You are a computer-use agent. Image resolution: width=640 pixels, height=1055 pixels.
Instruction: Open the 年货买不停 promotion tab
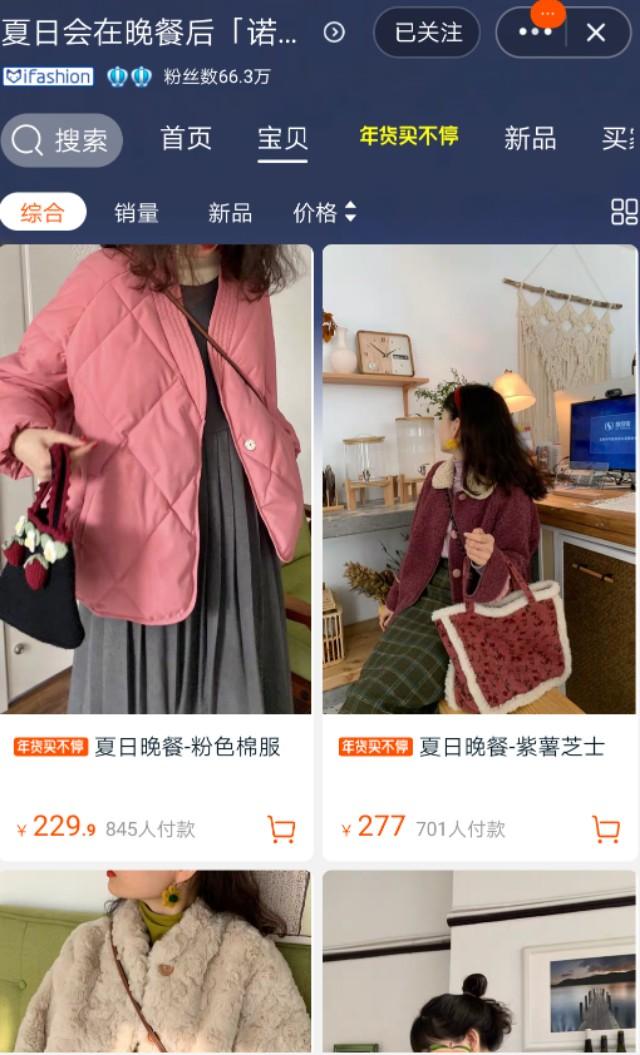click(409, 137)
